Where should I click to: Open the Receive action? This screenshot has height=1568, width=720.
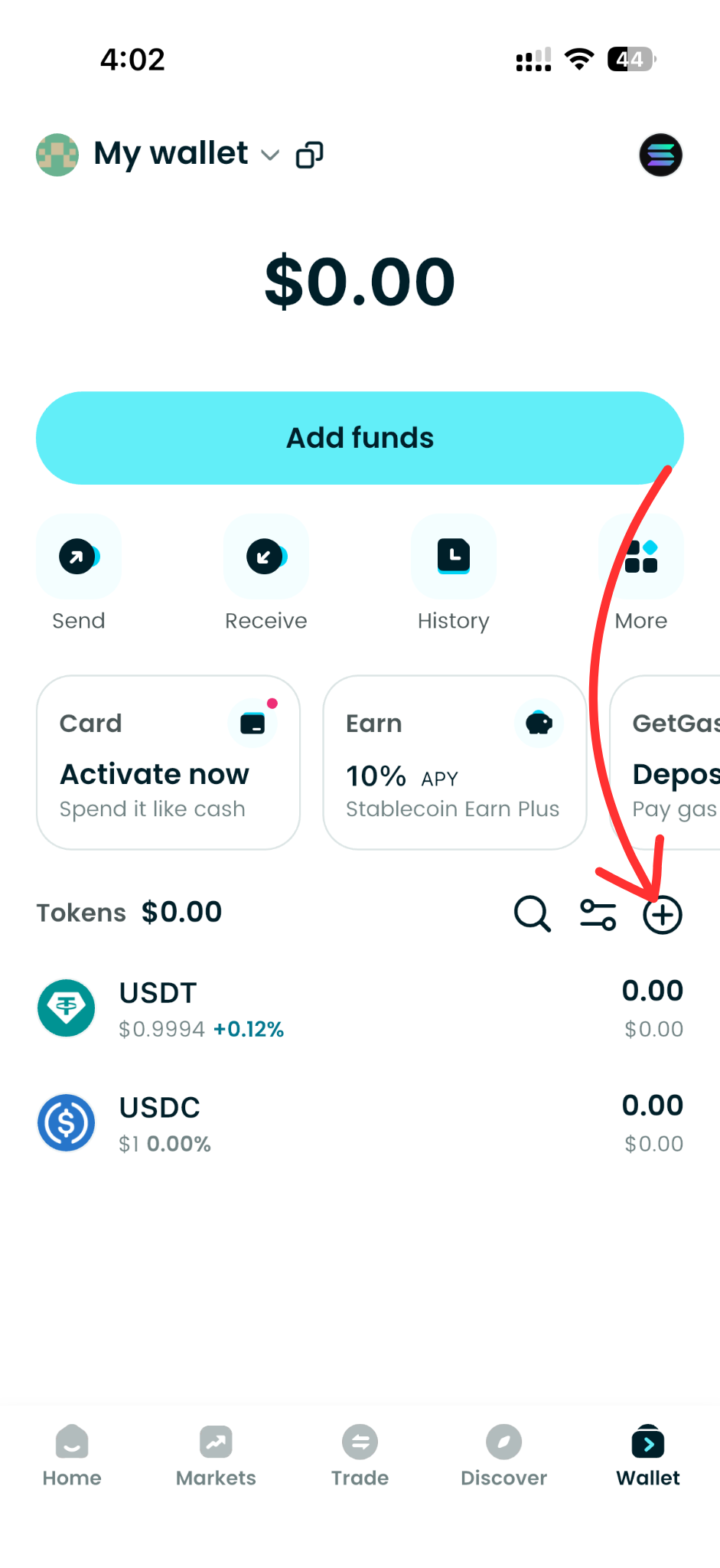click(266, 557)
